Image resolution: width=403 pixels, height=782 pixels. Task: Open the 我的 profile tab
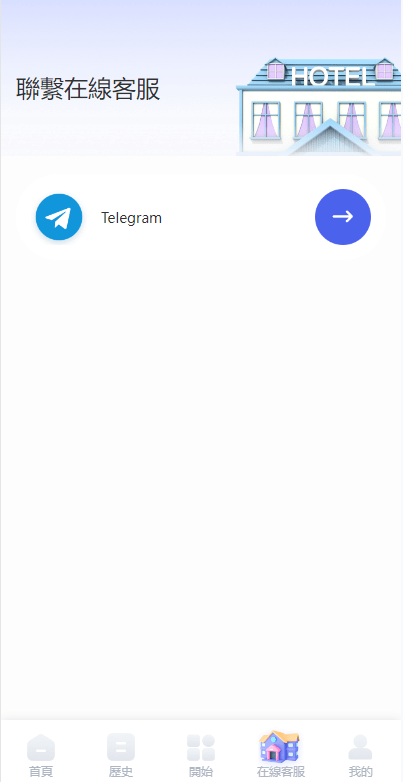click(360, 755)
